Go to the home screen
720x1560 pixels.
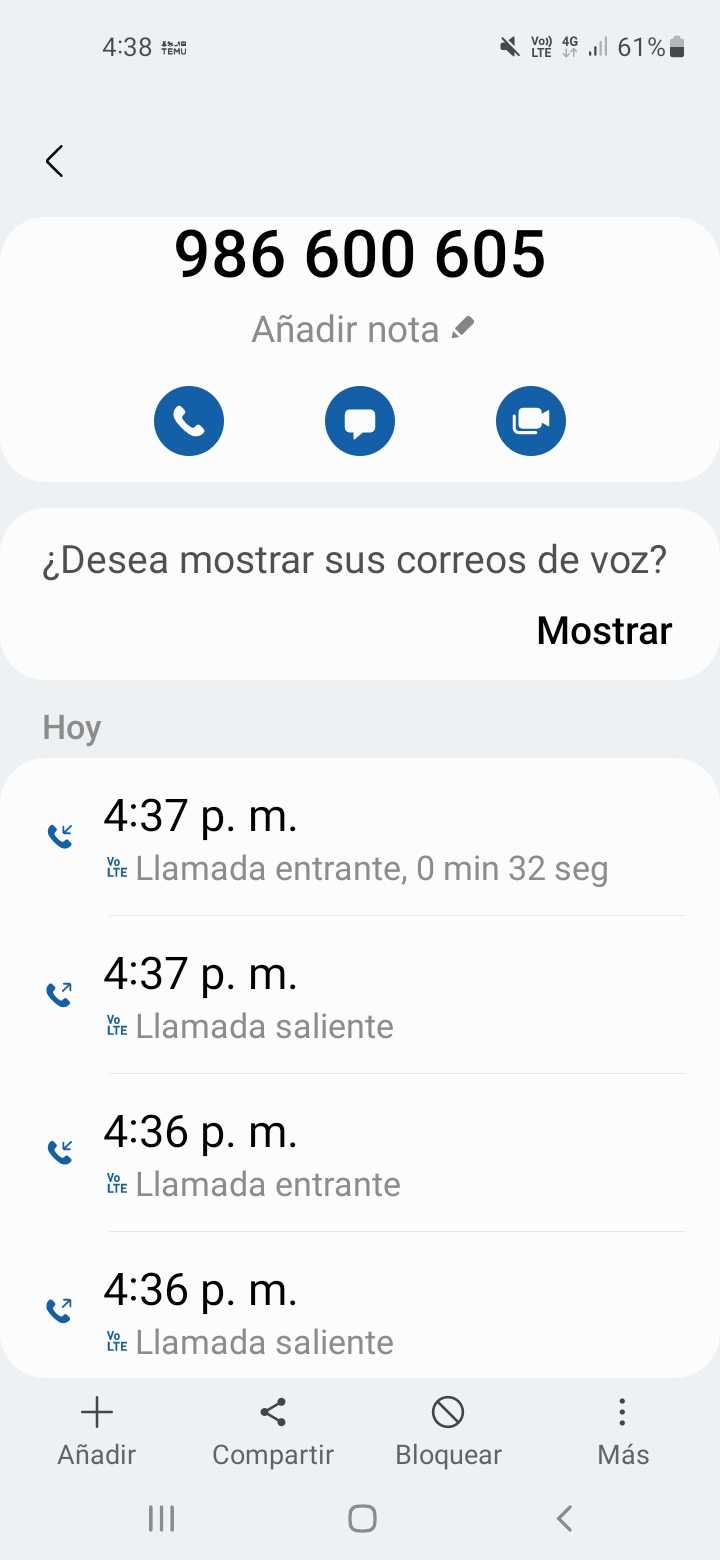point(362,1519)
